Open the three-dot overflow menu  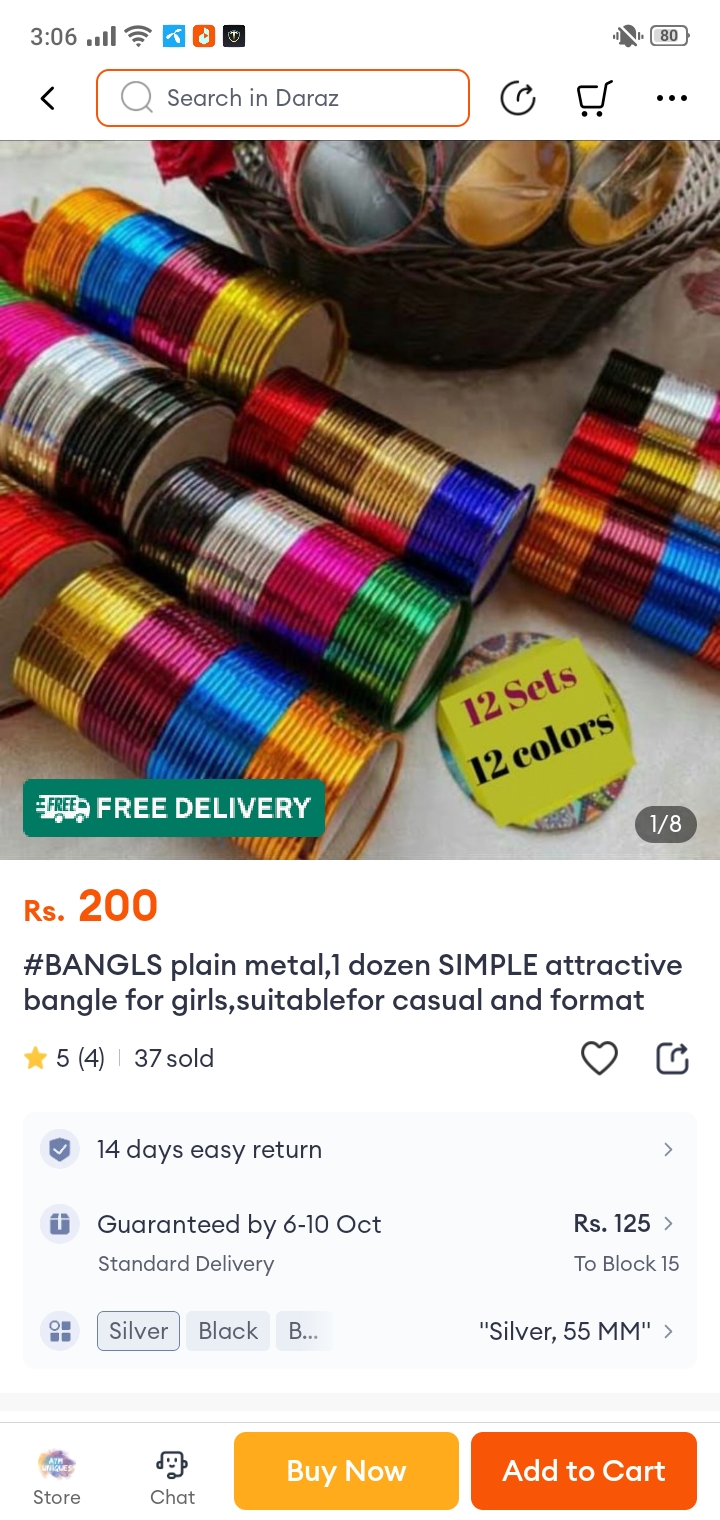pyautogui.click(x=671, y=98)
